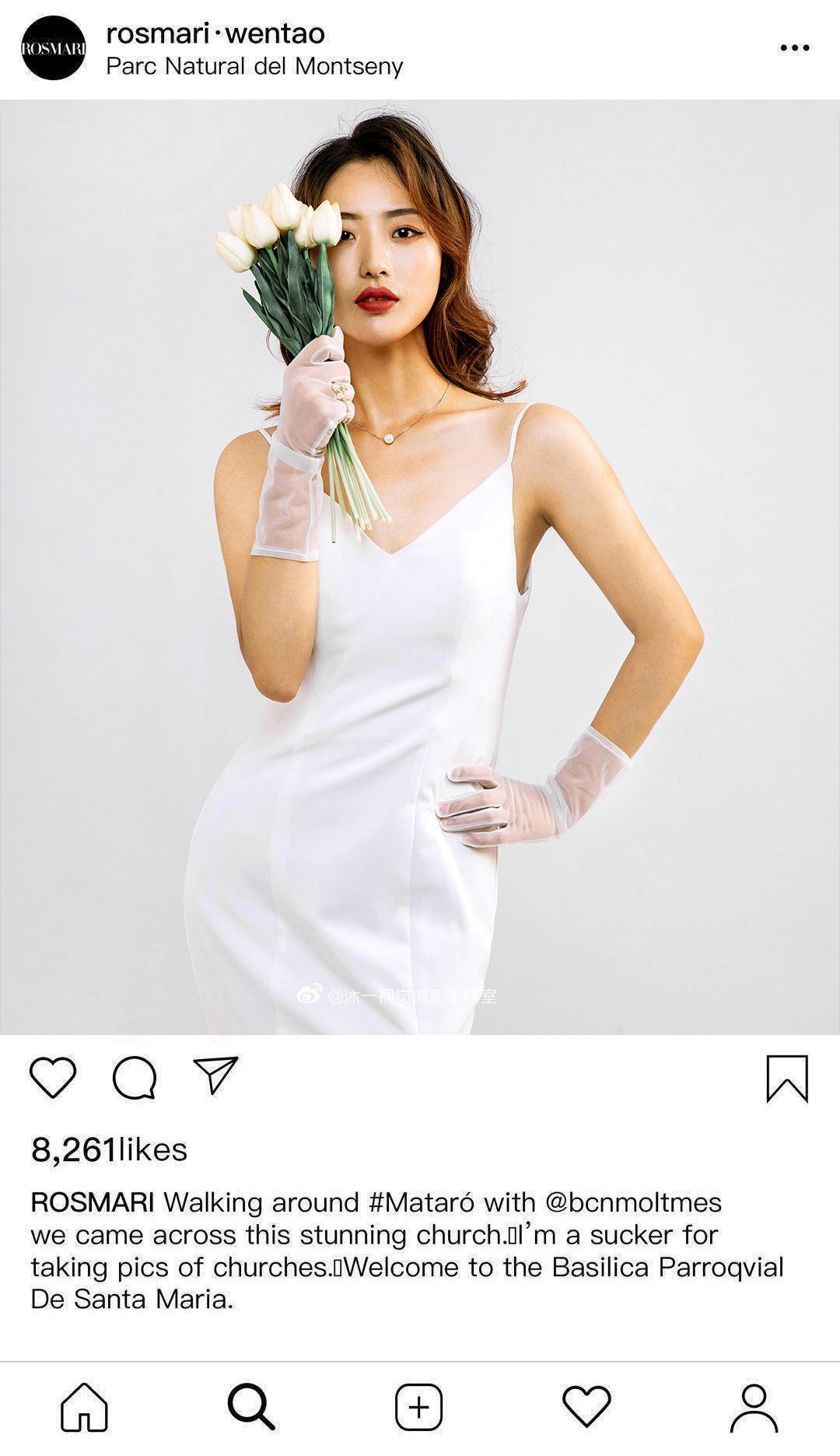Open comments with the speech bubble icon
This screenshot has width=840, height=1456.
(x=135, y=1078)
